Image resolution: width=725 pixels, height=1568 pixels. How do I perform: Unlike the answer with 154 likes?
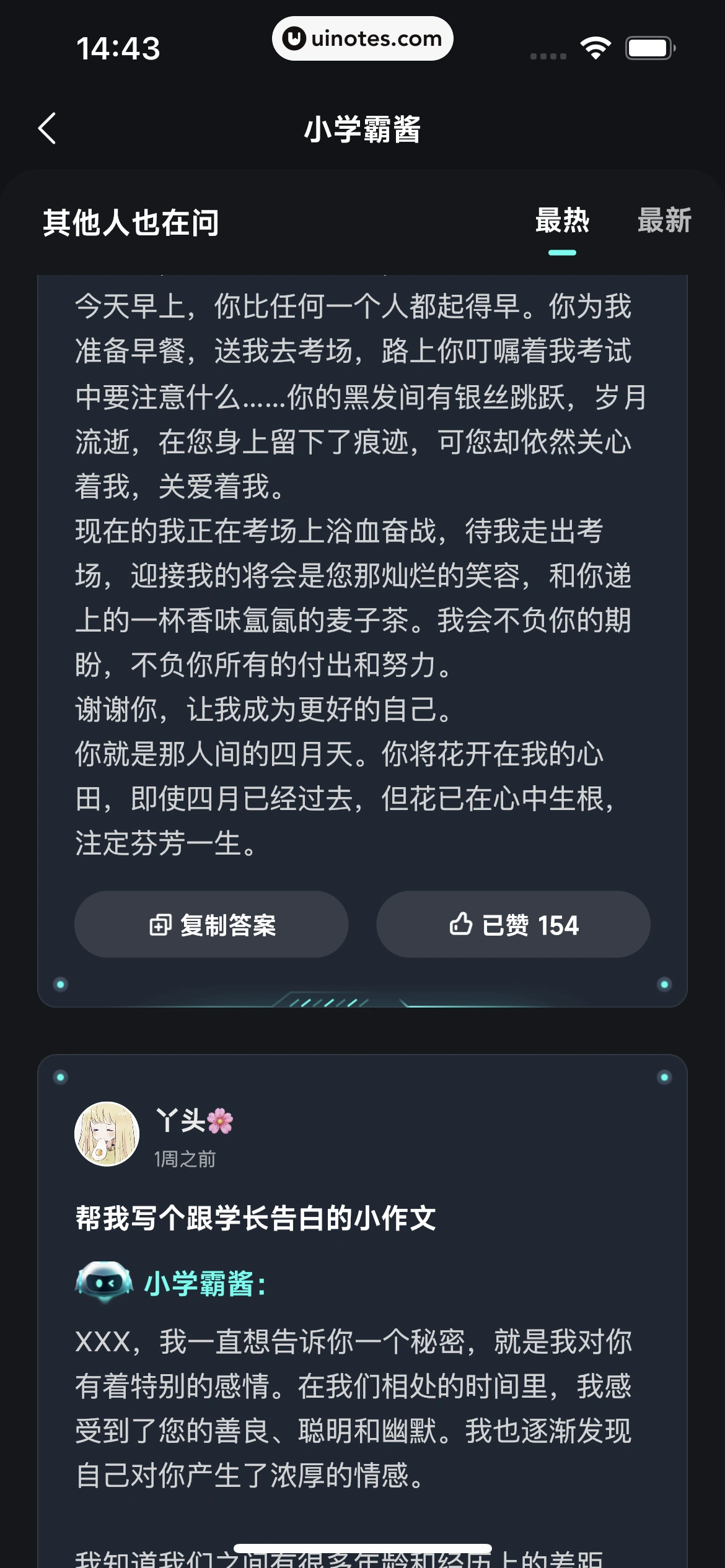click(x=514, y=925)
